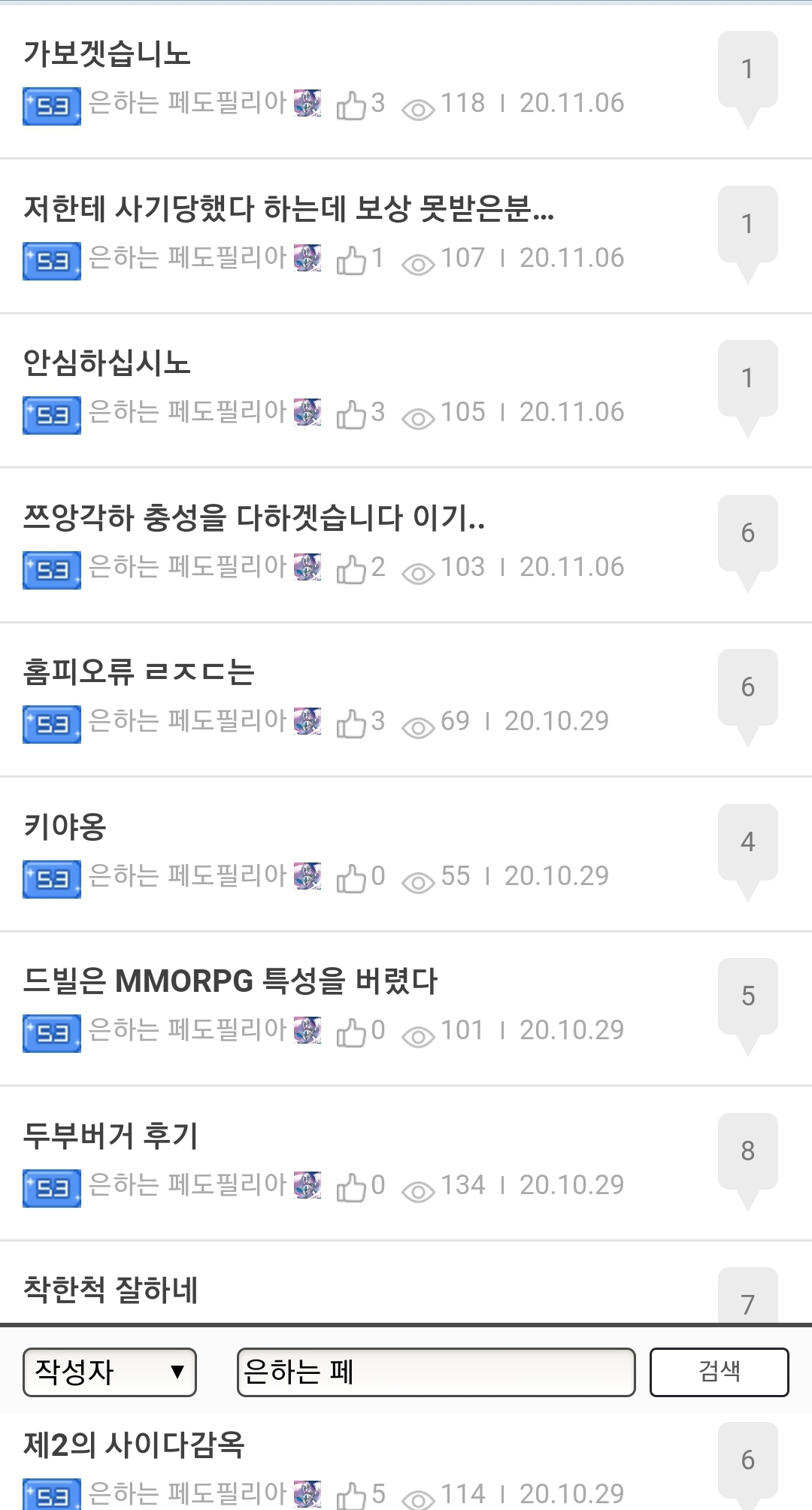Open the post titled 제2의 사이다감옥

coord(134,1445)
